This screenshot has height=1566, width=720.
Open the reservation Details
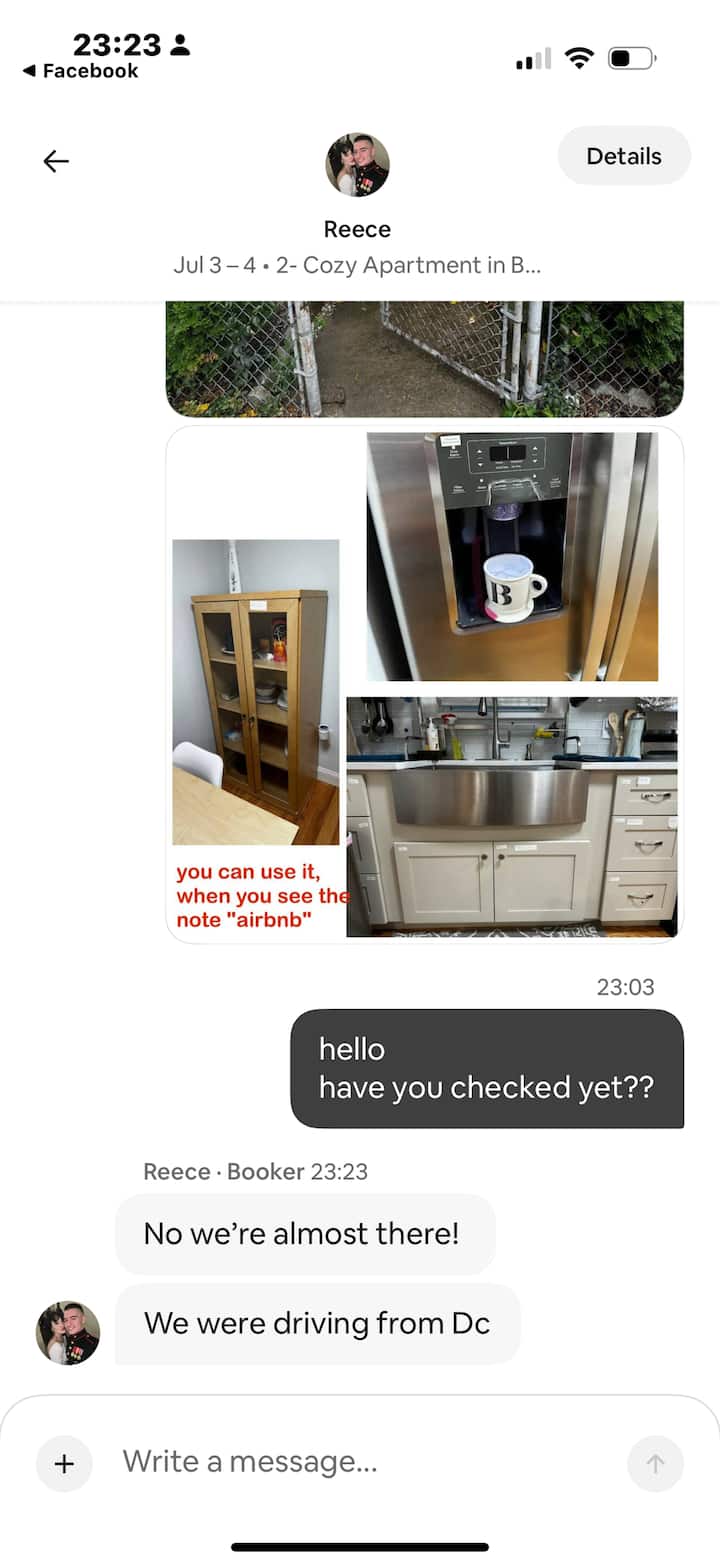coord(624,156)
